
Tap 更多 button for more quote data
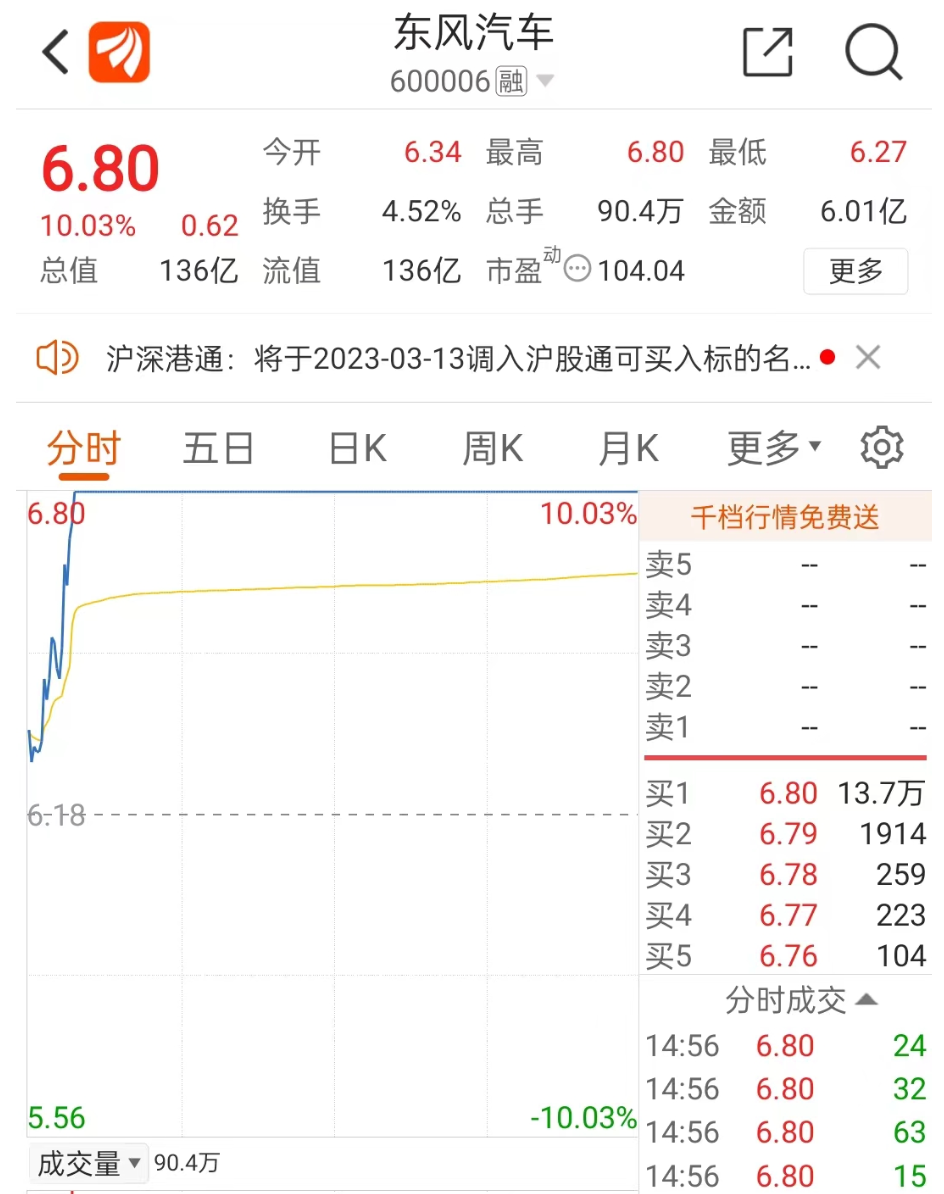(855, 271)
